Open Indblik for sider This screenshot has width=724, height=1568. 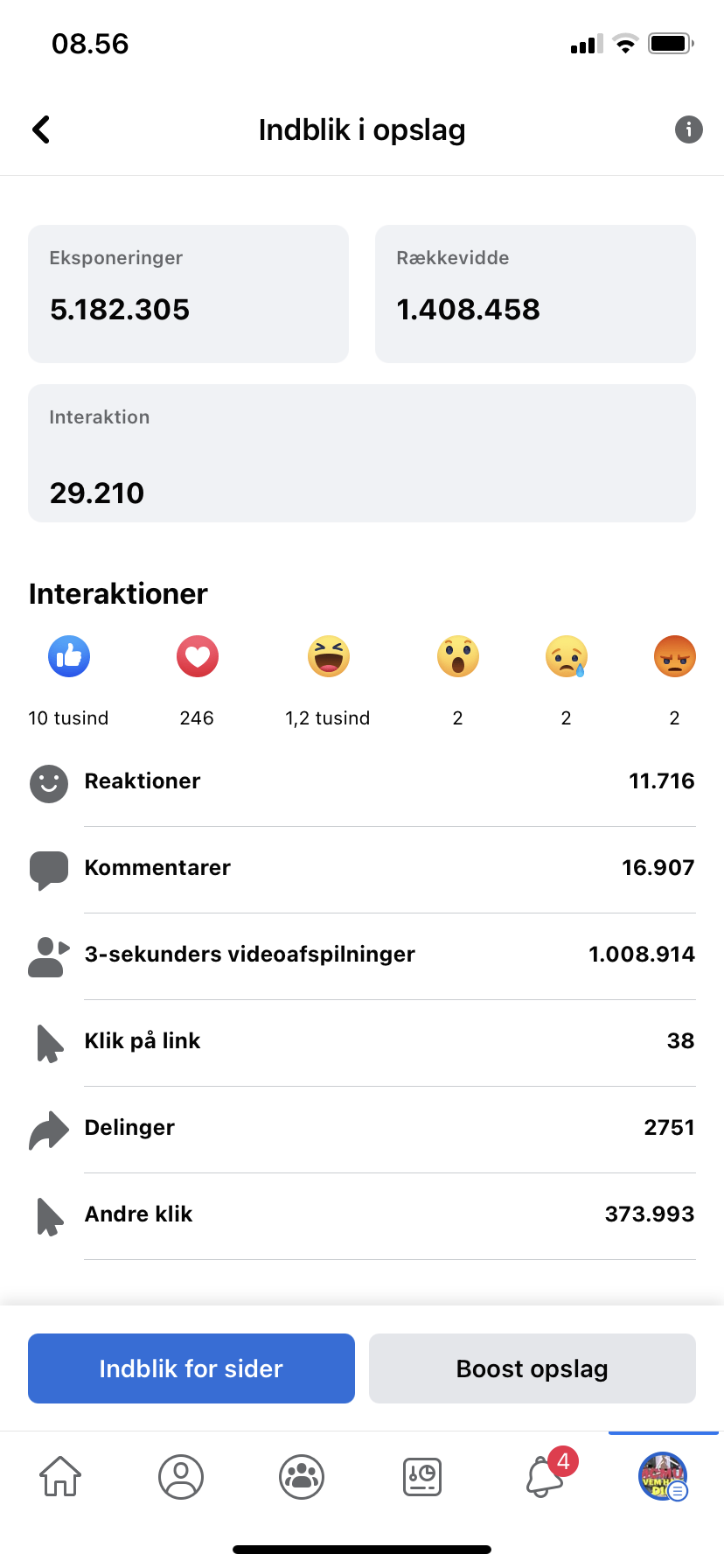click(191, 1368)
